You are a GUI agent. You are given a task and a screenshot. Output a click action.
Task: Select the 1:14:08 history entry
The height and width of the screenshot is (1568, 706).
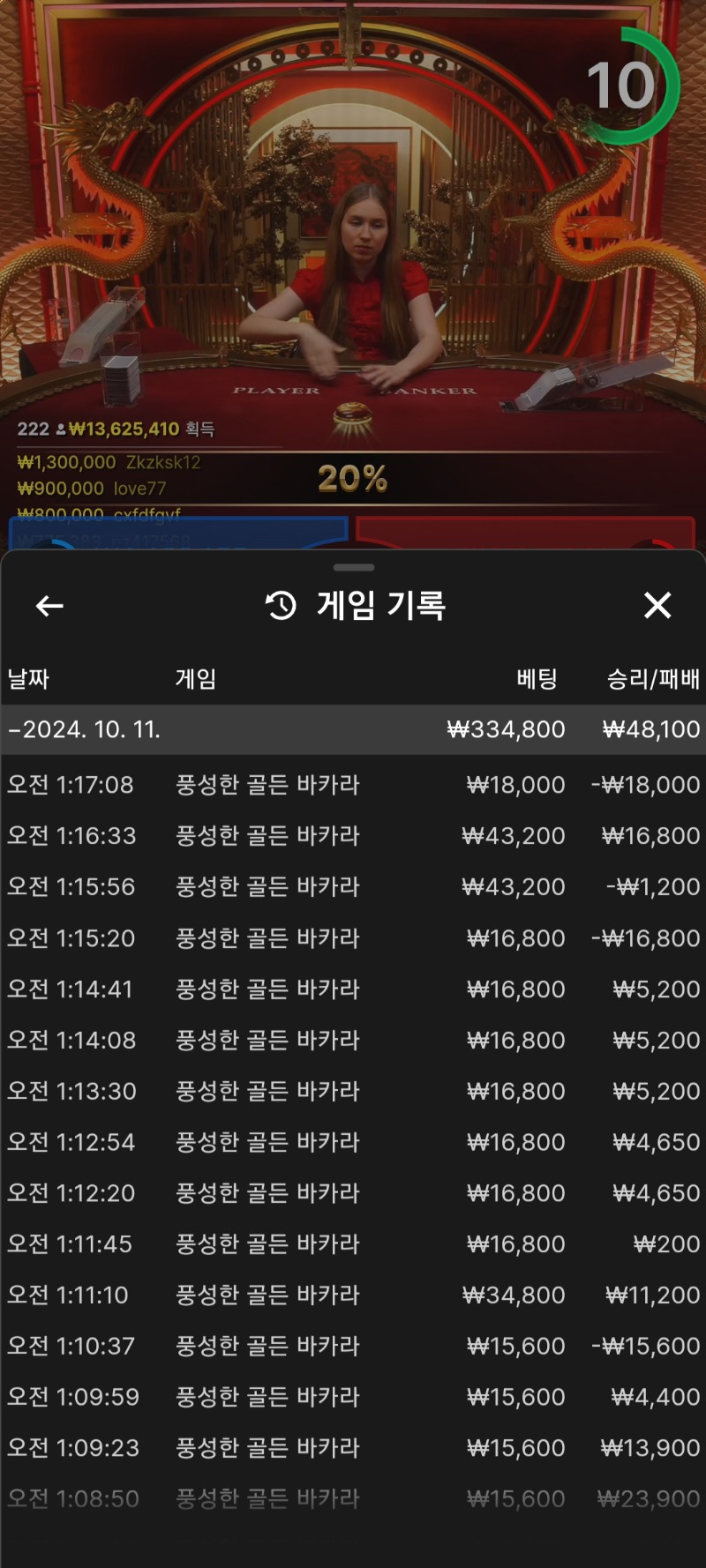click(x=353, y=1041)
